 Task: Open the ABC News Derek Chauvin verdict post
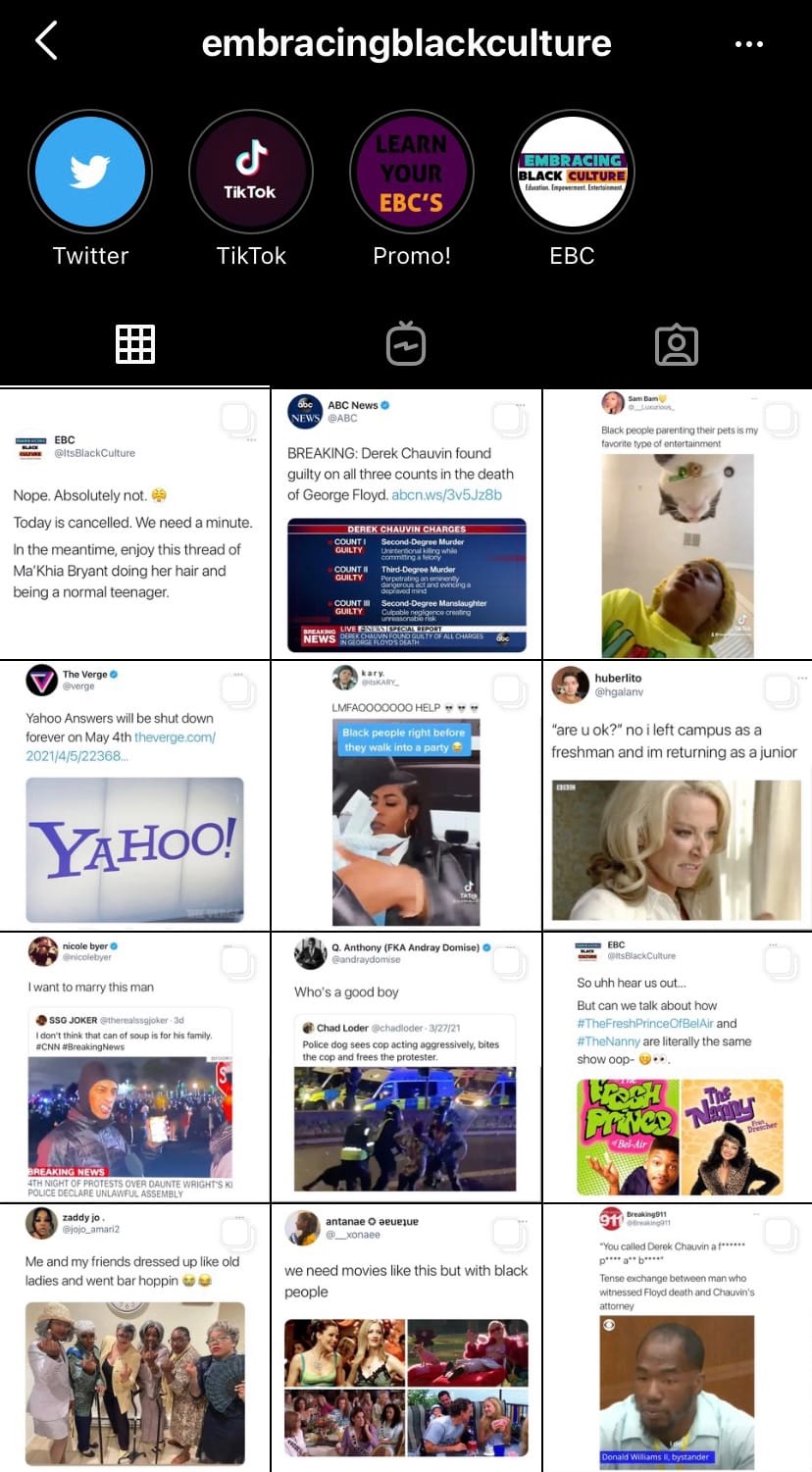tap(406, 524)
